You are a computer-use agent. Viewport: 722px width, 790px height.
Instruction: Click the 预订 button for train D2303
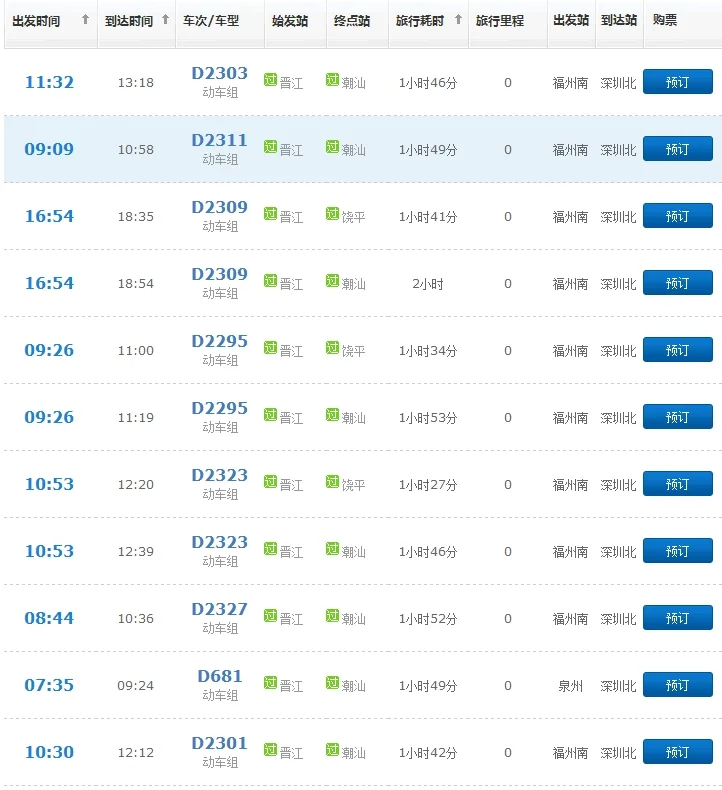pos(678,81)
